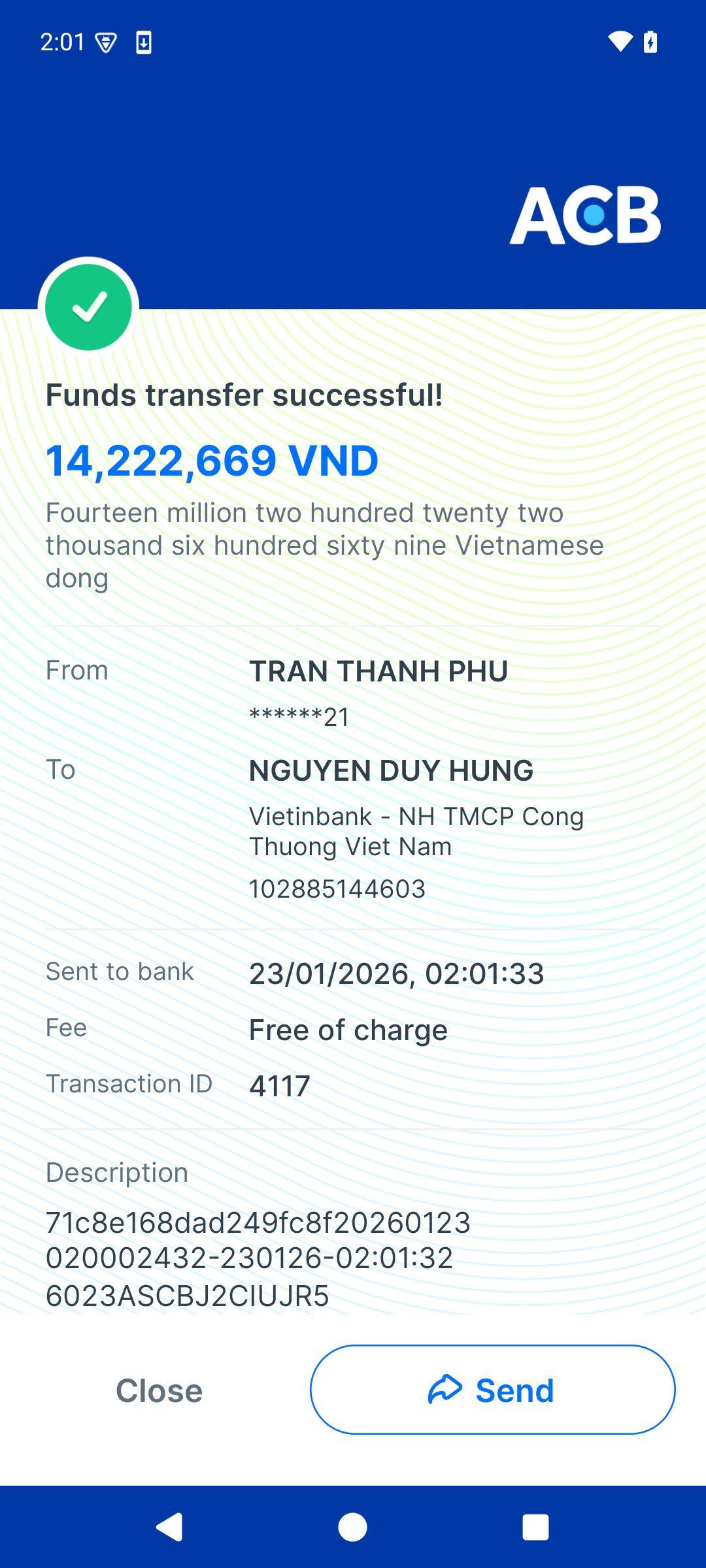
Task: Tap the system home button
Action: pos(352,1527)
